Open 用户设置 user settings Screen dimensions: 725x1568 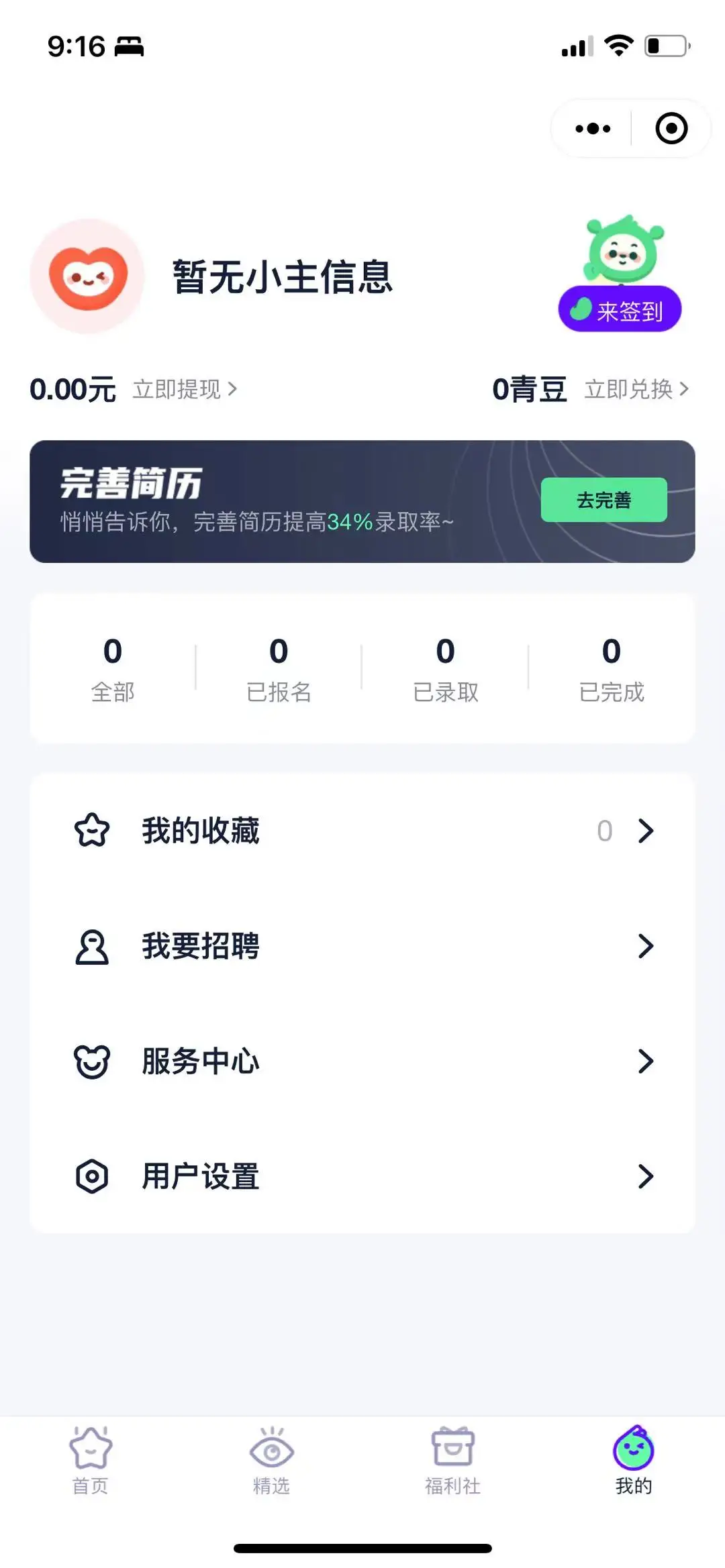pyautogui.click(x=362, y=1176)
